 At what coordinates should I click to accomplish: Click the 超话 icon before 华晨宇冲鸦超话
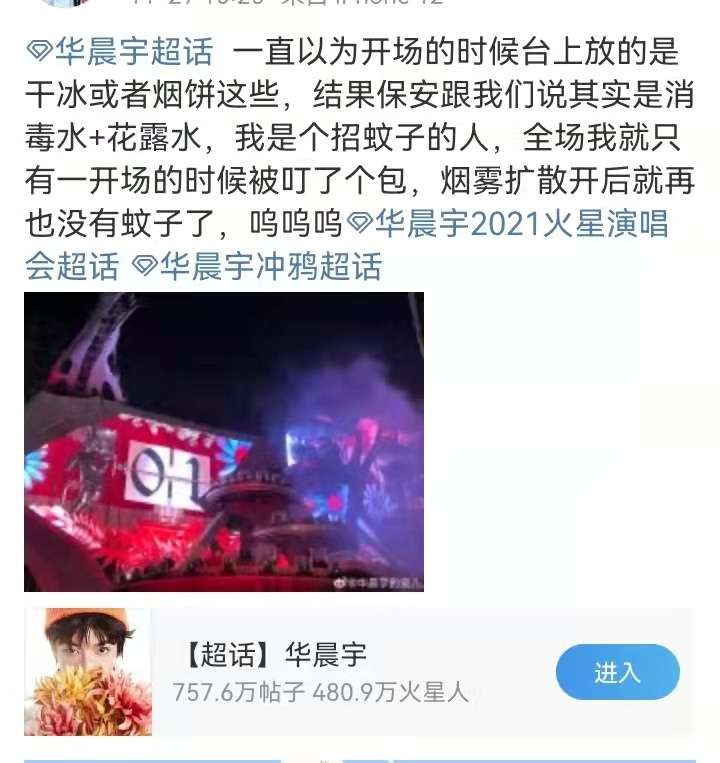[x=143, y=266]
